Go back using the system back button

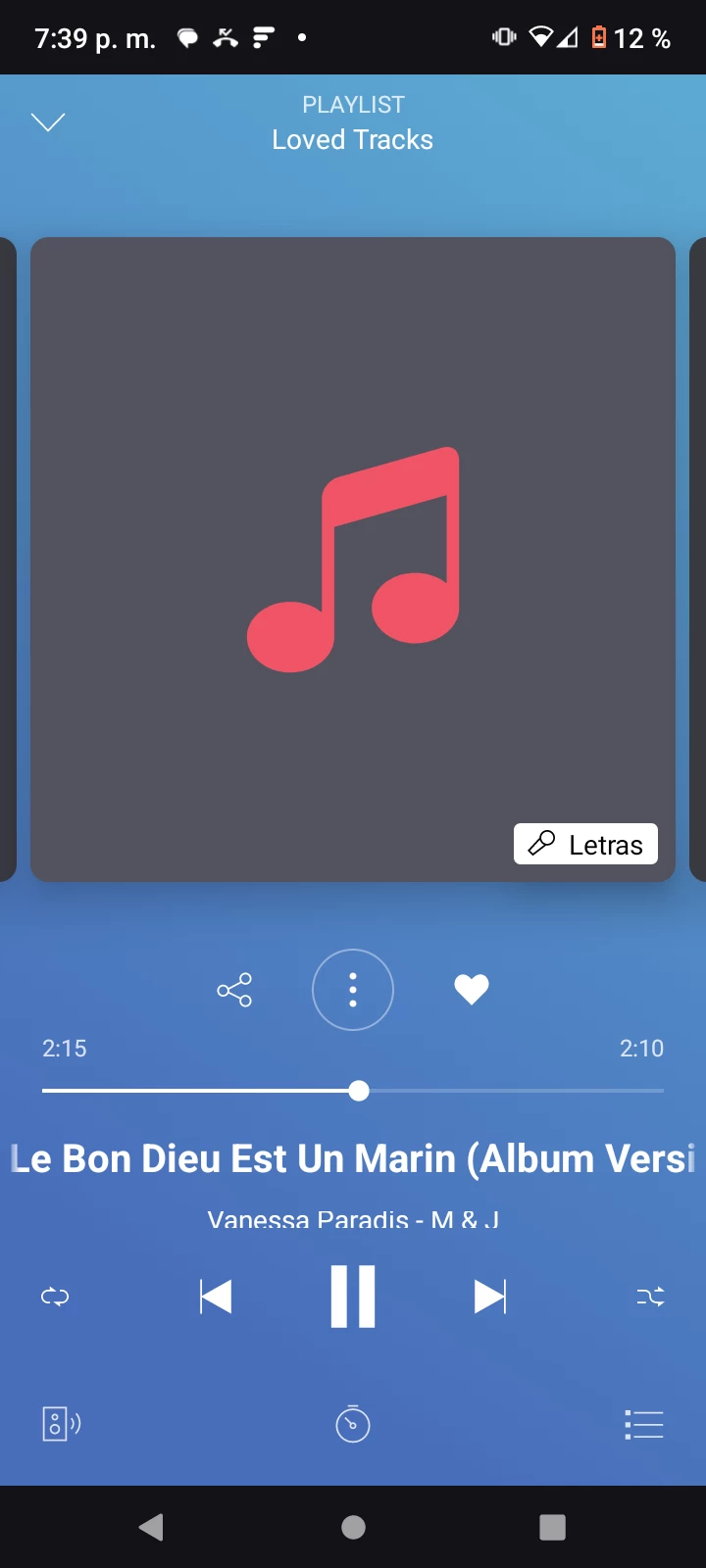[151, 1527]
